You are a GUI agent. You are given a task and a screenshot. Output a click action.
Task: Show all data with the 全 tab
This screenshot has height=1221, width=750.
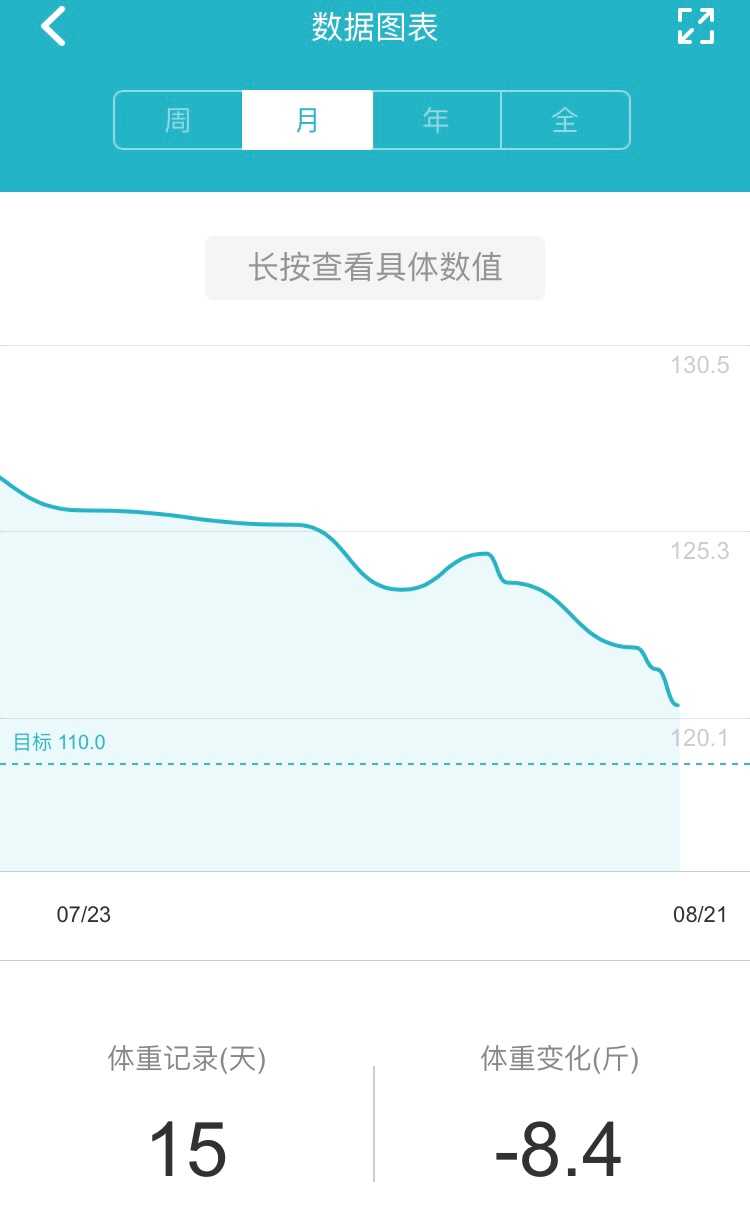565,120
